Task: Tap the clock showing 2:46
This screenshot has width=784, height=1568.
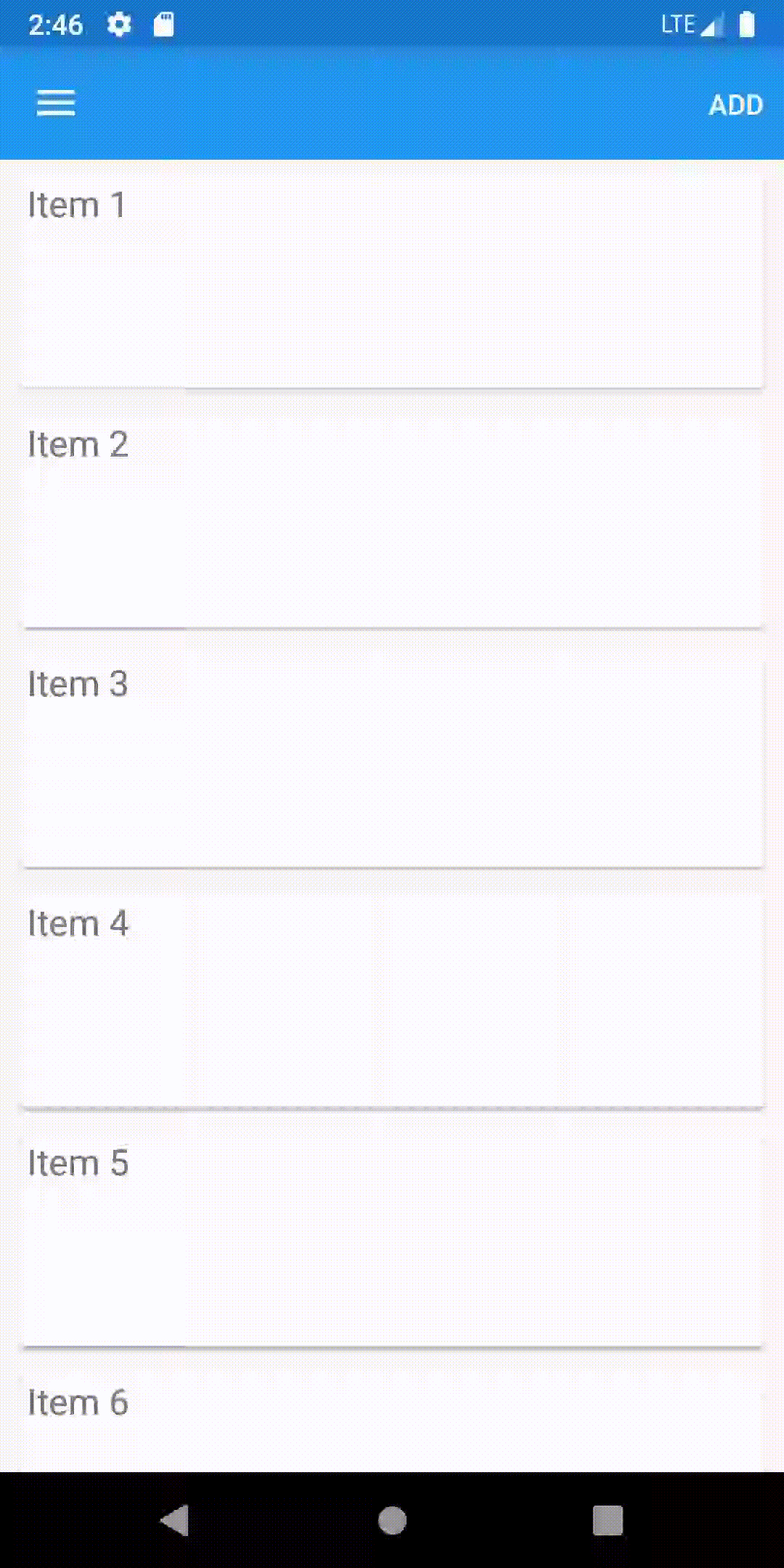Action: coord(57,24)
